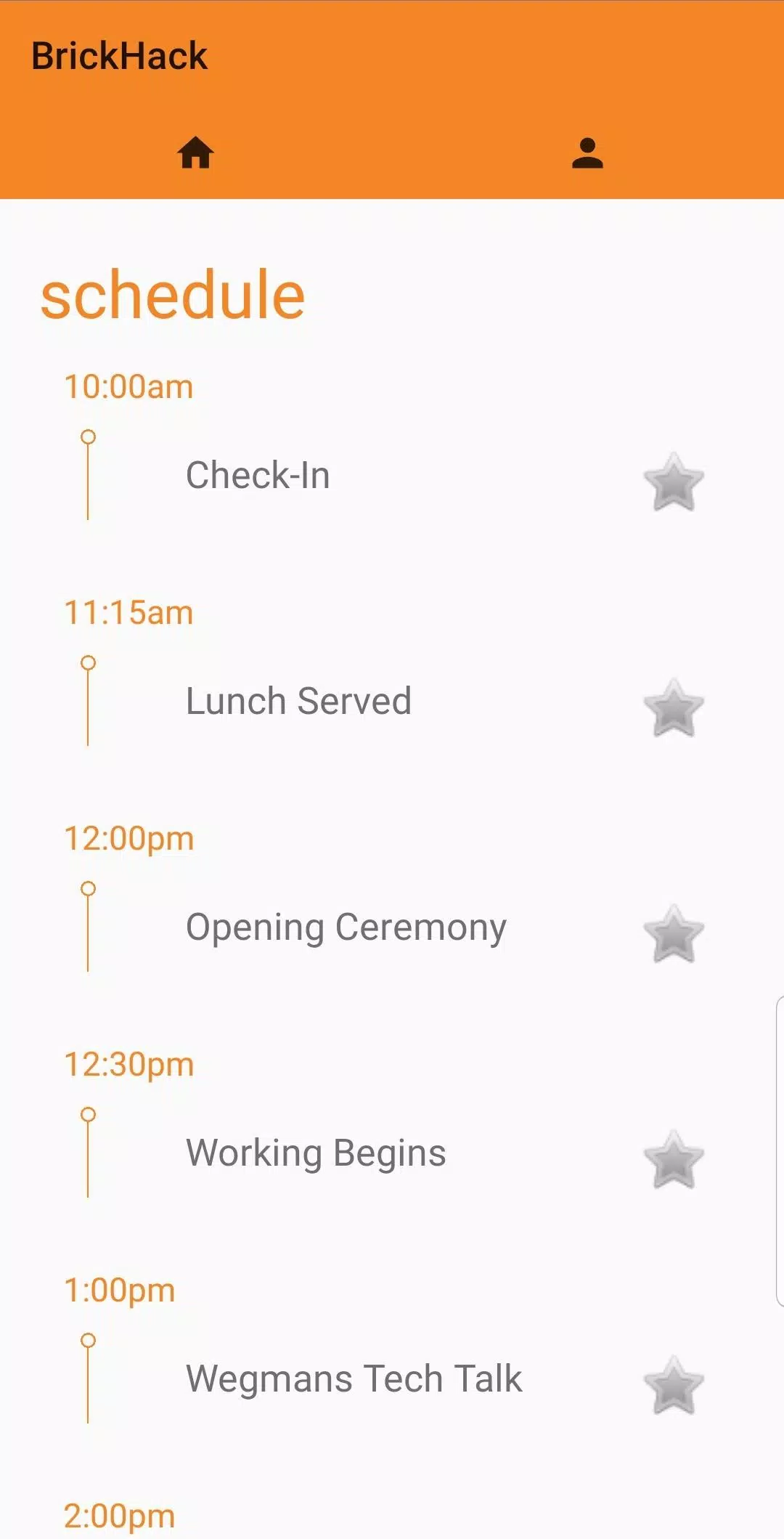784x1539 pixels.
Task: Mark Working Begins as favorite
Action: click(674, 1159)
